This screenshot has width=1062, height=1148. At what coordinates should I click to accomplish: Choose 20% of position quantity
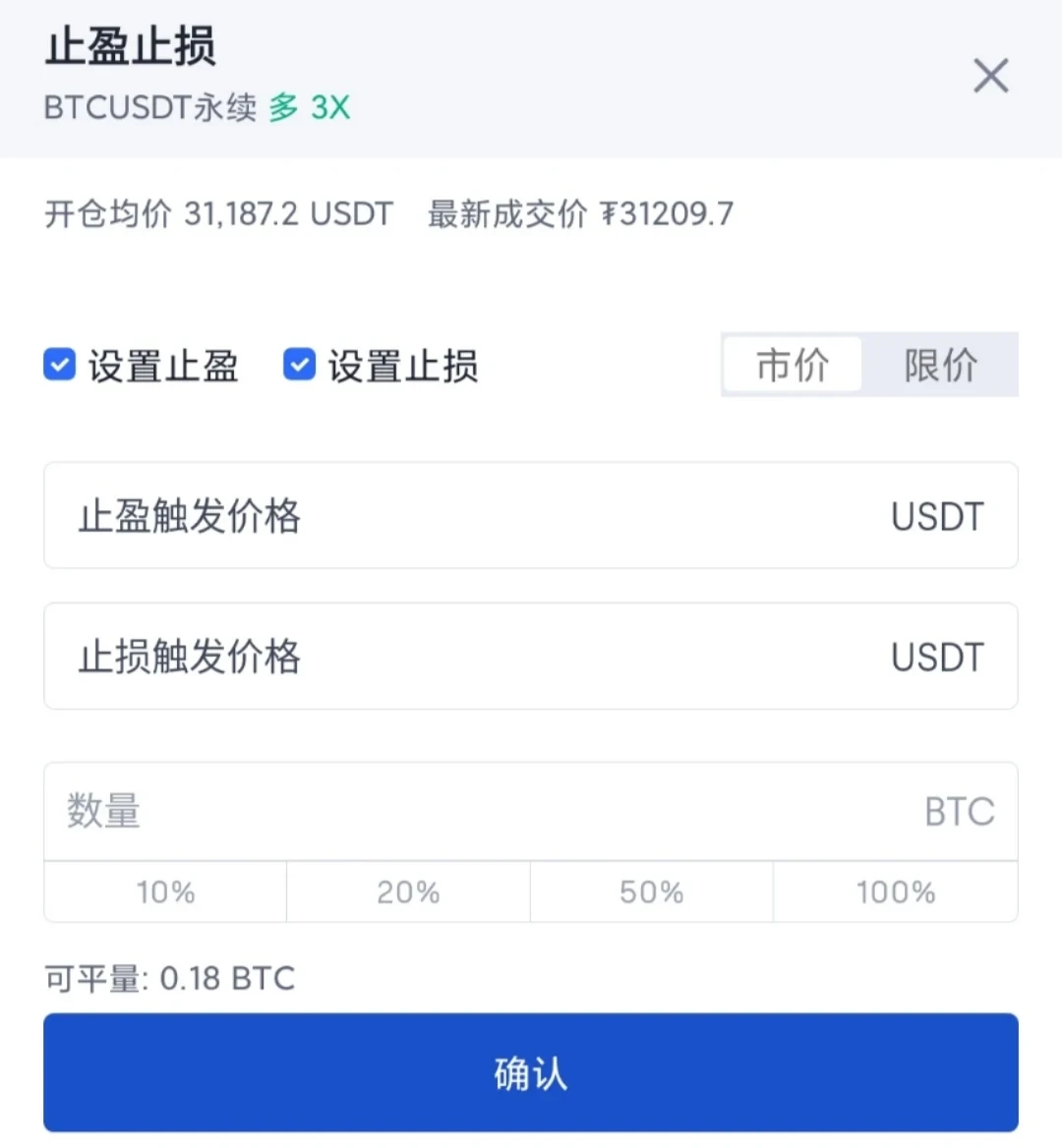408,892
